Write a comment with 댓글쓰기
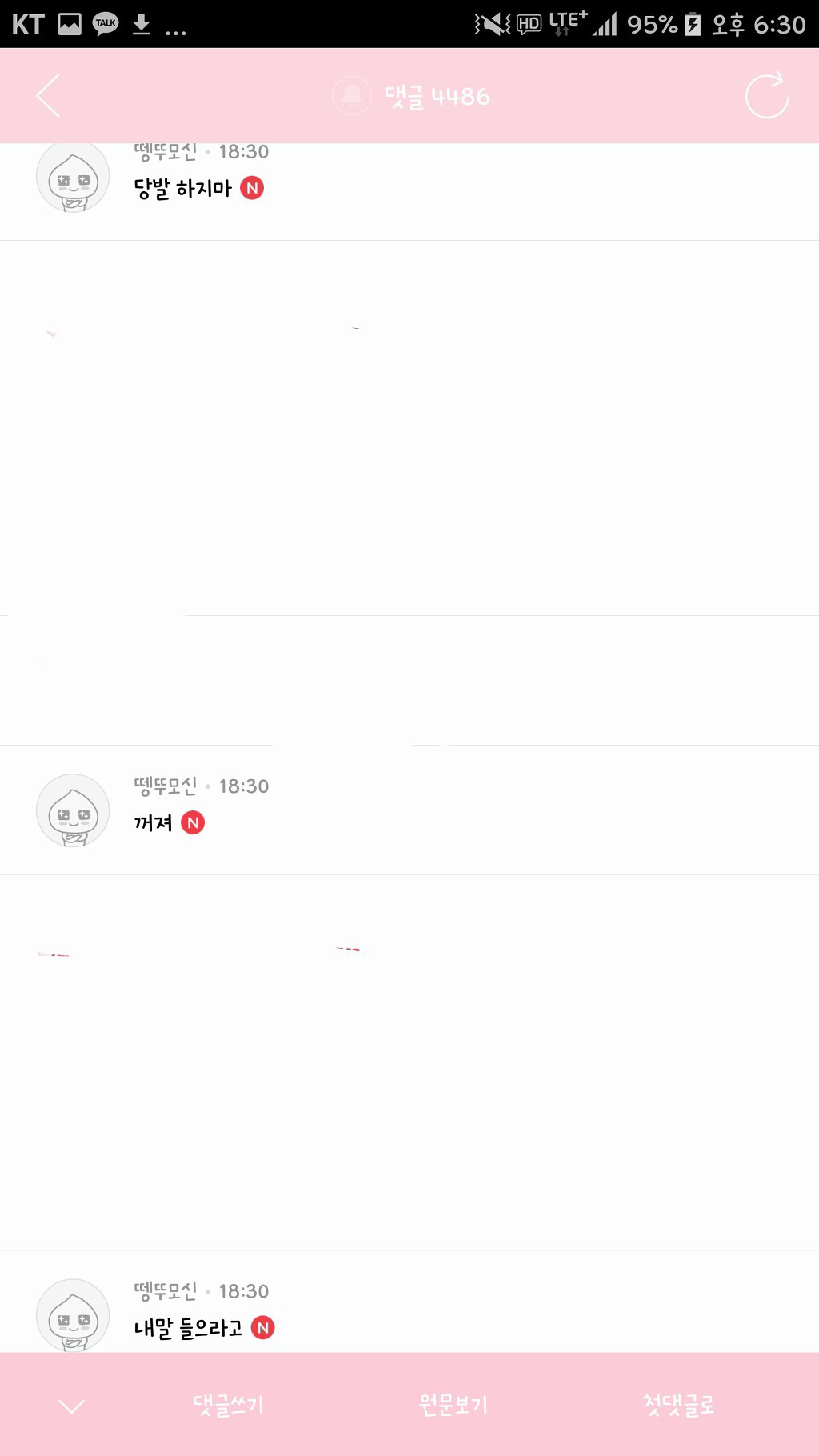This screenshot has width=819, height=1456. [228, 1405]
